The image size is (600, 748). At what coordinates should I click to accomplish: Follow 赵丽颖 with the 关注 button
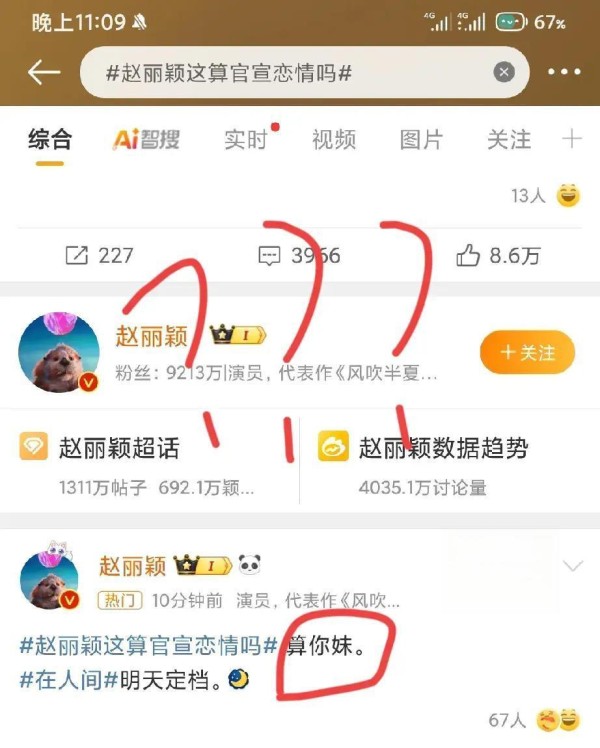(528, 352)
